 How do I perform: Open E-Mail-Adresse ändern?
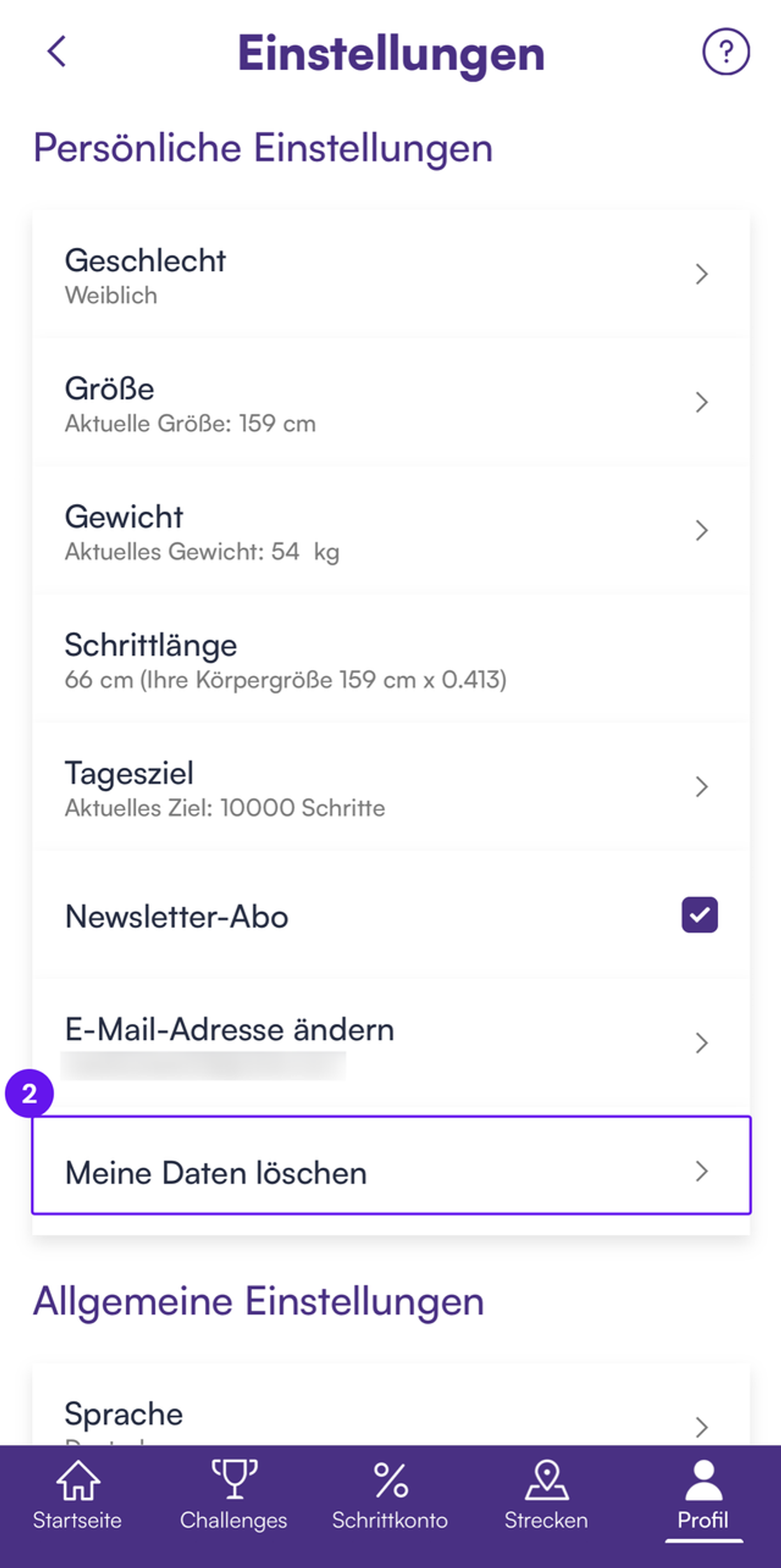[x=390, y=1042]
